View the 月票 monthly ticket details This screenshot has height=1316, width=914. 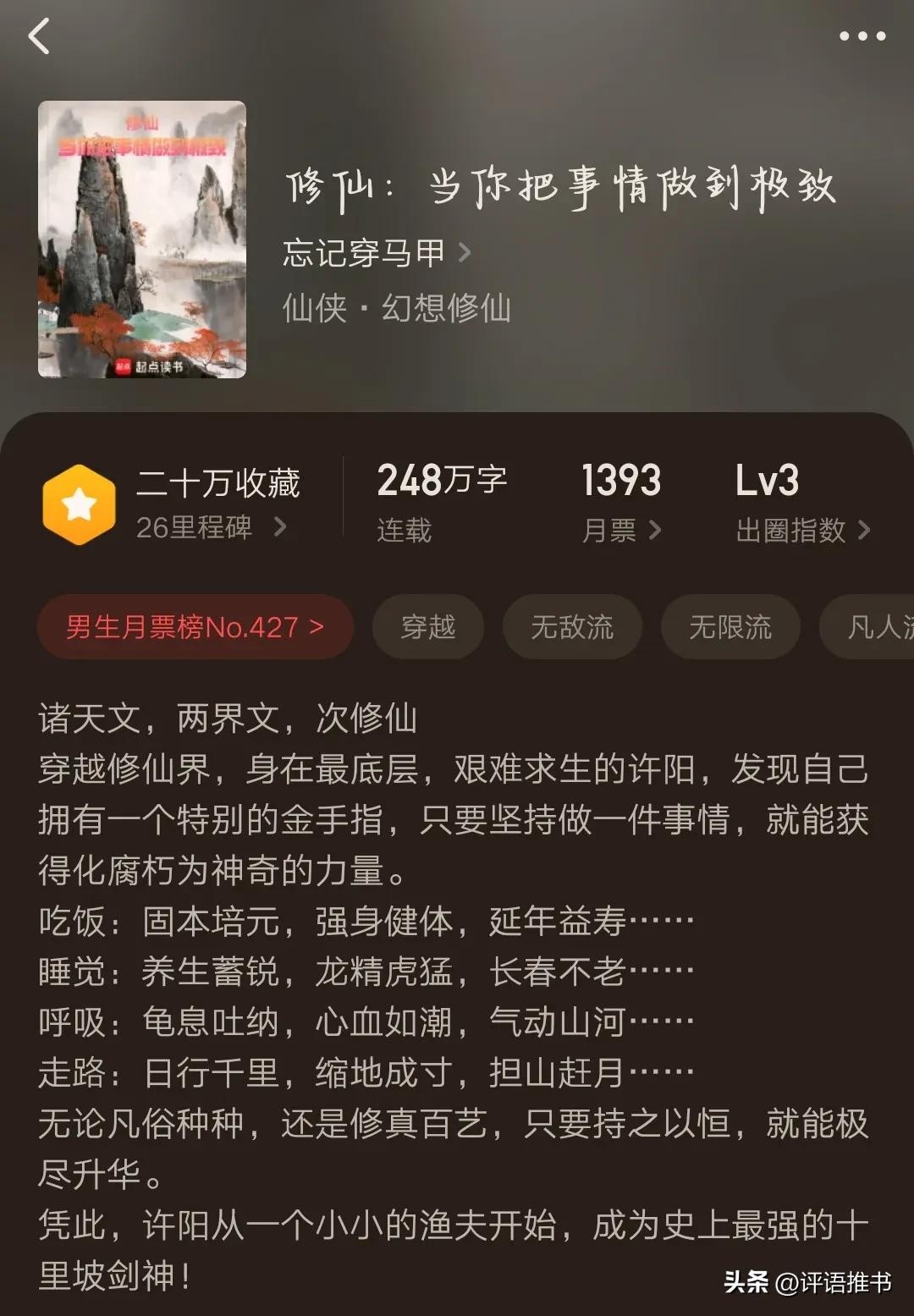[x=620, y=531]
